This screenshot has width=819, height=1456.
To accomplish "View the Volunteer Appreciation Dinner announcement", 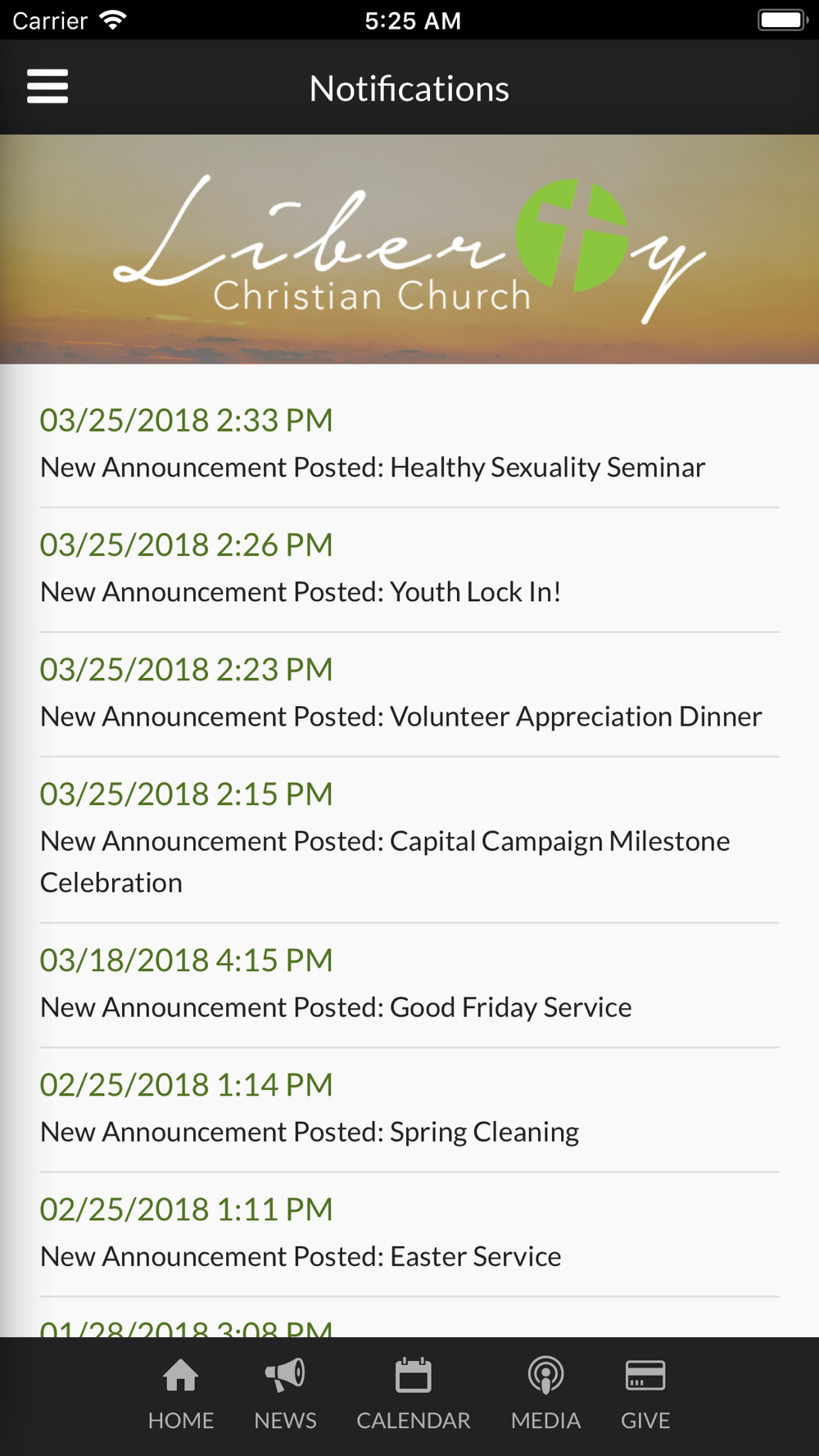I will point(409,694).
